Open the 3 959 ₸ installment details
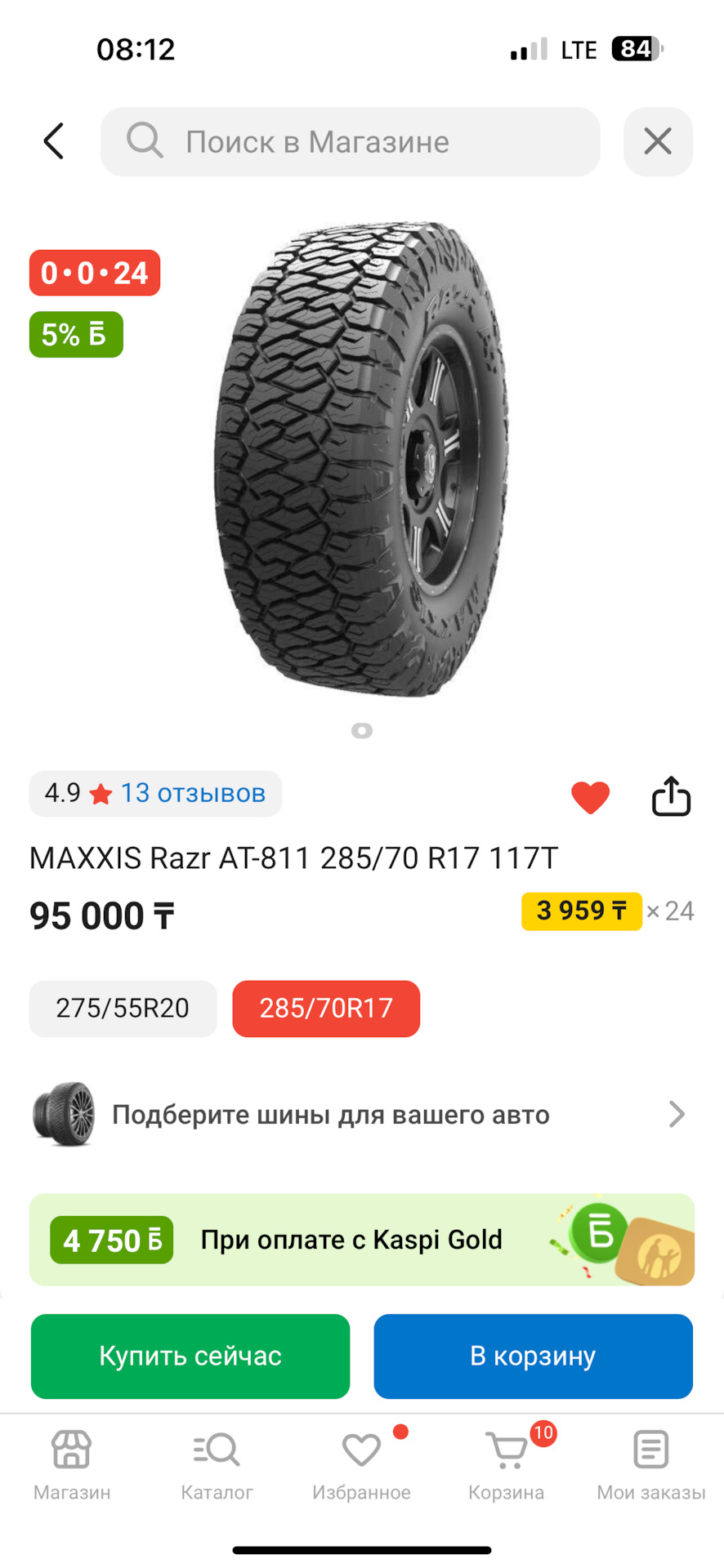Image resolution: width=724 pixels, height=1568 pixels. tap(581, 911)
